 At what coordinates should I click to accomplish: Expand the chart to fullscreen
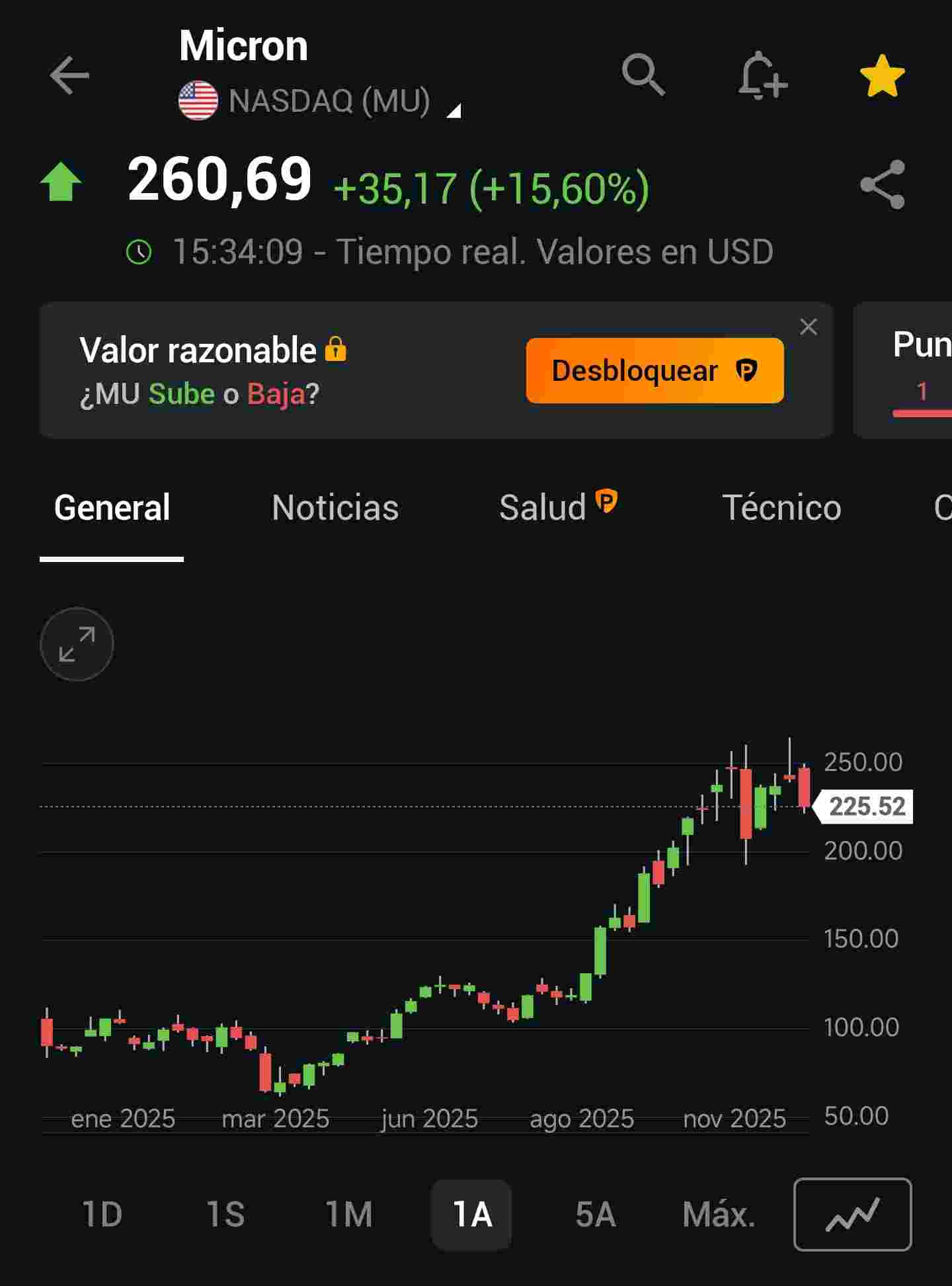coord(76,643)
